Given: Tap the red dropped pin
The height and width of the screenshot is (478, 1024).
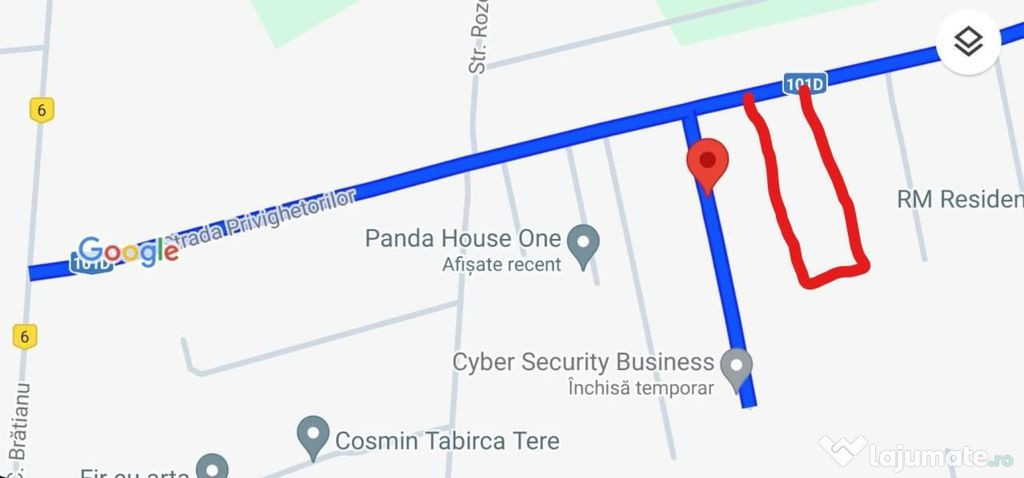Looking at the screenshot, I should tap(708, 164).
